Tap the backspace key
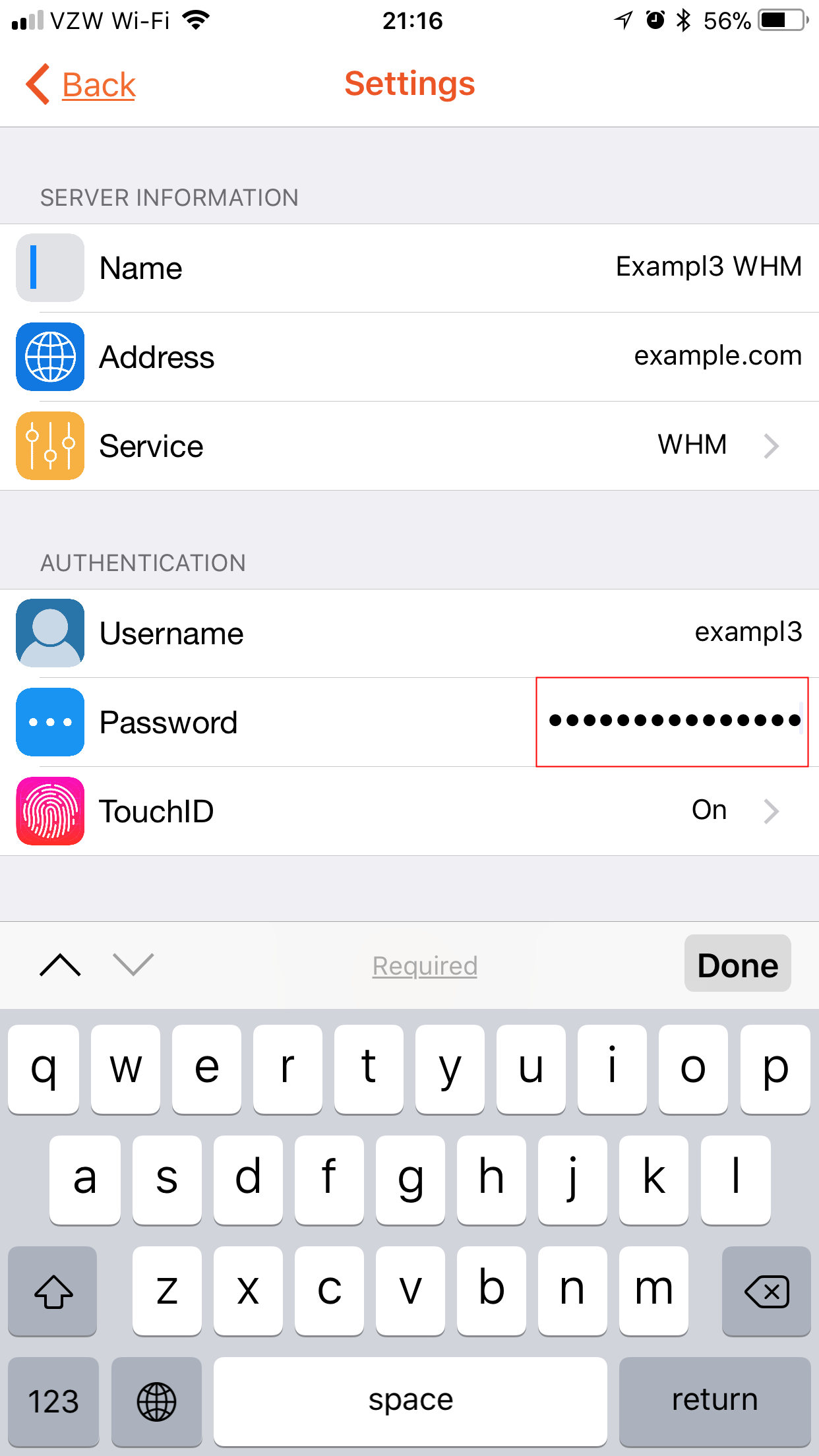This screenshot has height=1456, width=819. coord(766,1291)
